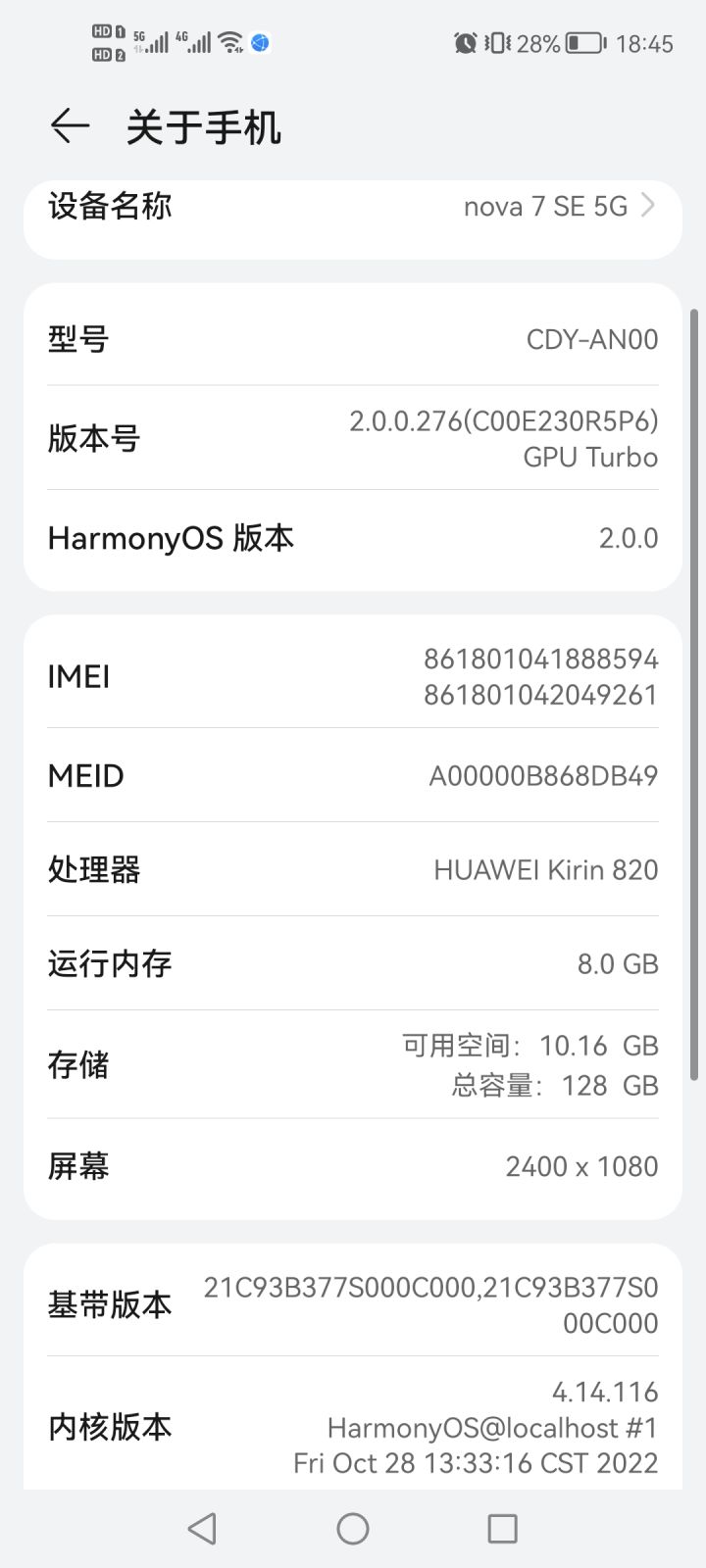Image resolution: width=706 pixels, height=1568 pixels.
Task: Tap the system navigation back button
Action: click(202, 1528)
